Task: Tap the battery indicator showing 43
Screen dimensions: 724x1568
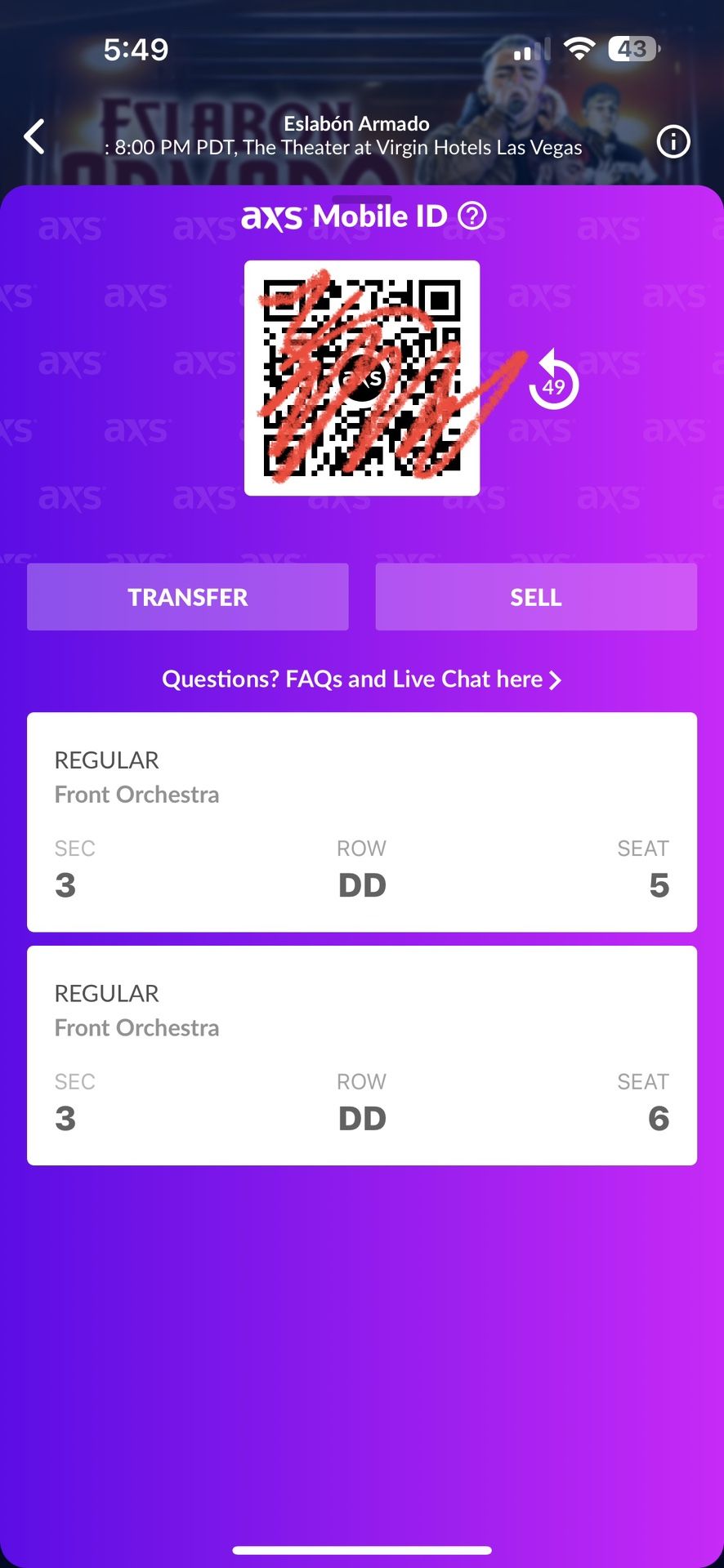Action: pyautogui.click(x=628, y=49)
